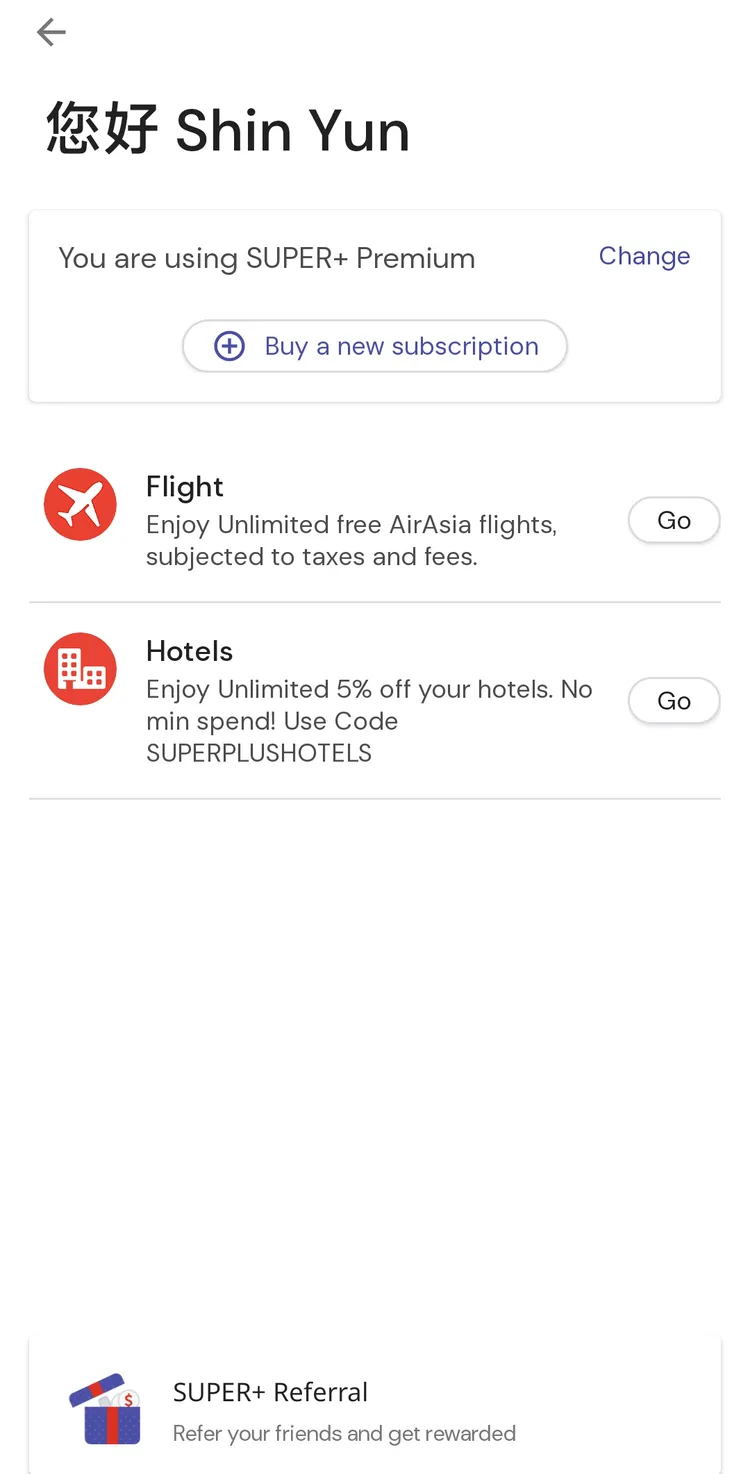
Task: Tap Refer your friends and get rewarded
Action: pos(344,1433)
